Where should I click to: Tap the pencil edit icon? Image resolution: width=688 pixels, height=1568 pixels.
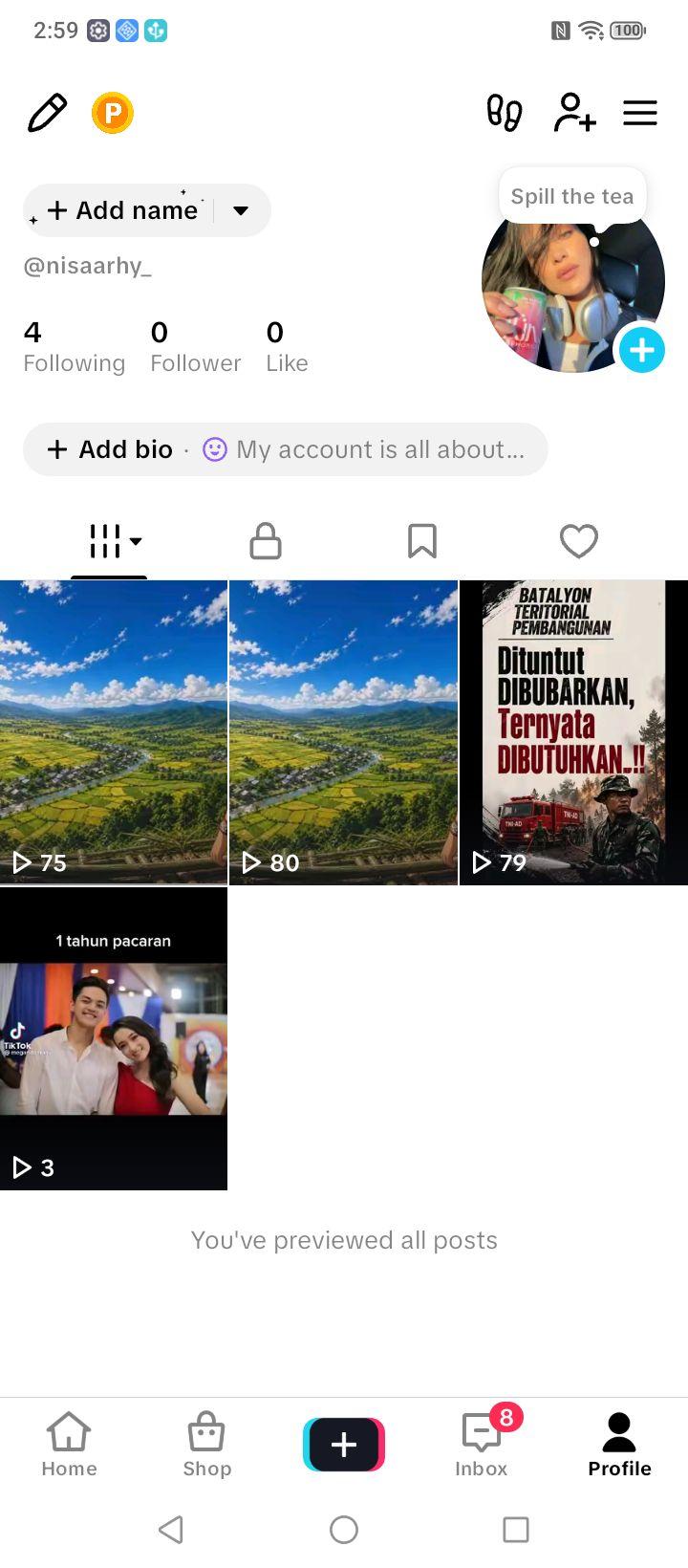click(x=47, y=114)
